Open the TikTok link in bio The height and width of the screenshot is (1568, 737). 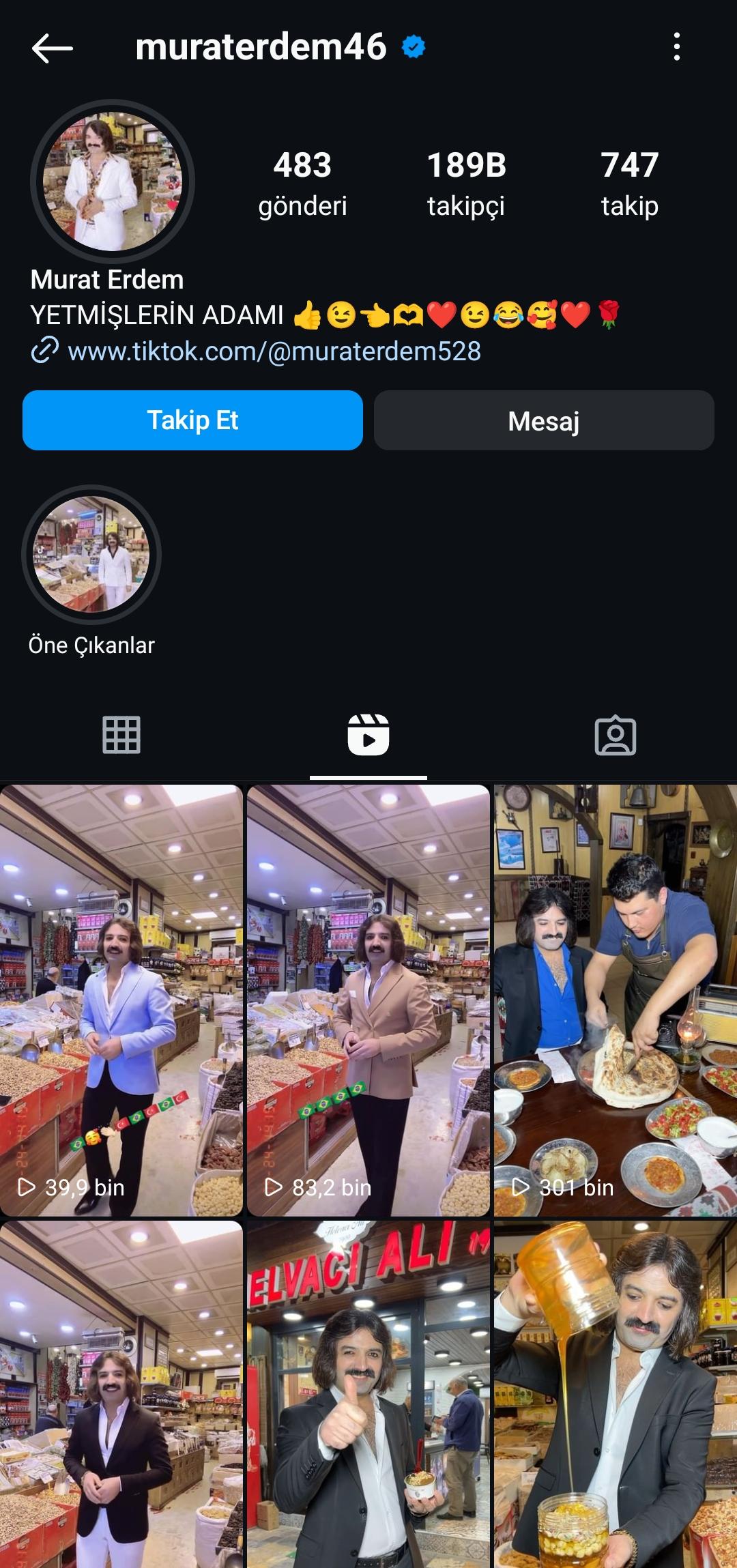274,351
